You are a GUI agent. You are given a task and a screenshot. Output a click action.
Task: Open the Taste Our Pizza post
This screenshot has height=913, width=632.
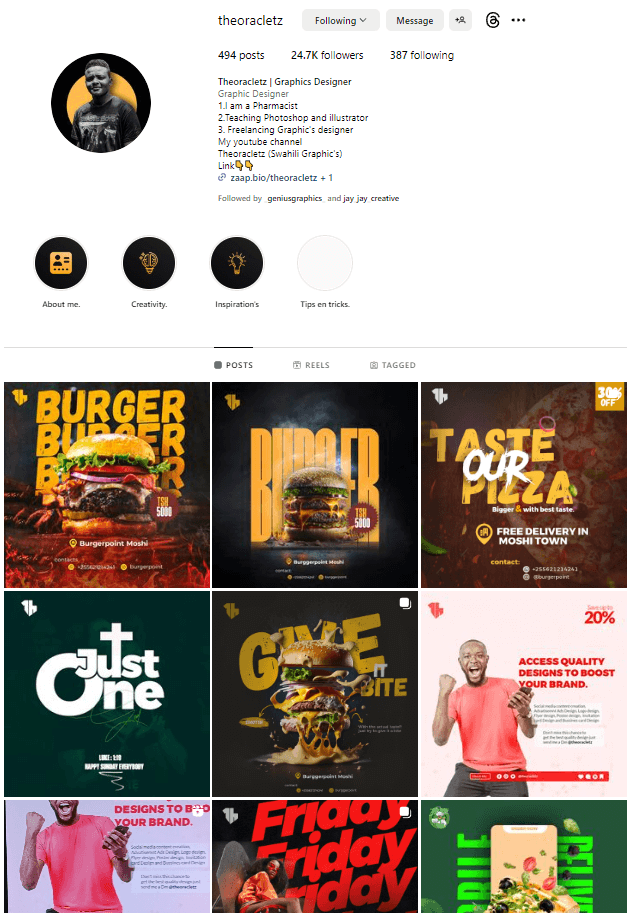click(x=523, y=485)
